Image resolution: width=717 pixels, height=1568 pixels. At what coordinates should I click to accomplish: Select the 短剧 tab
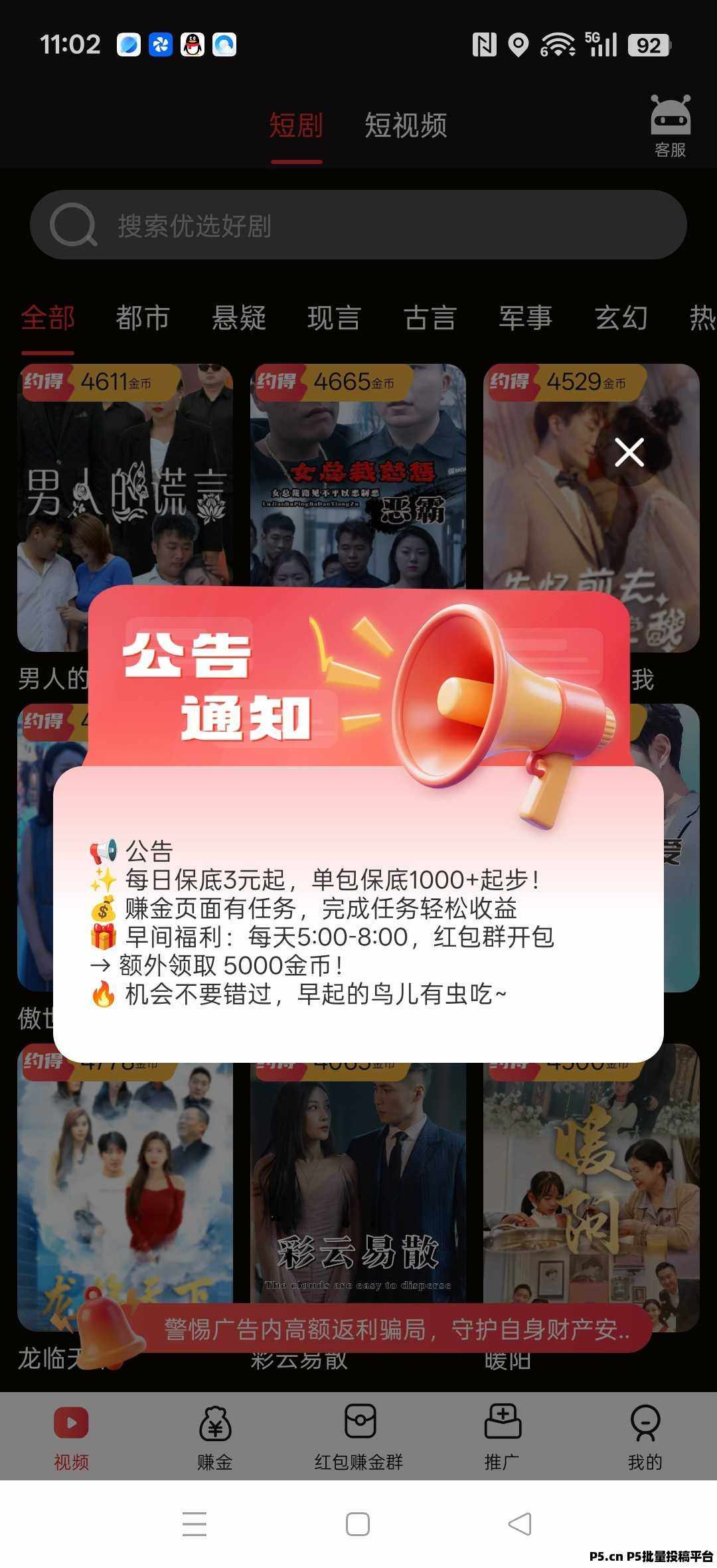(296, 125)
